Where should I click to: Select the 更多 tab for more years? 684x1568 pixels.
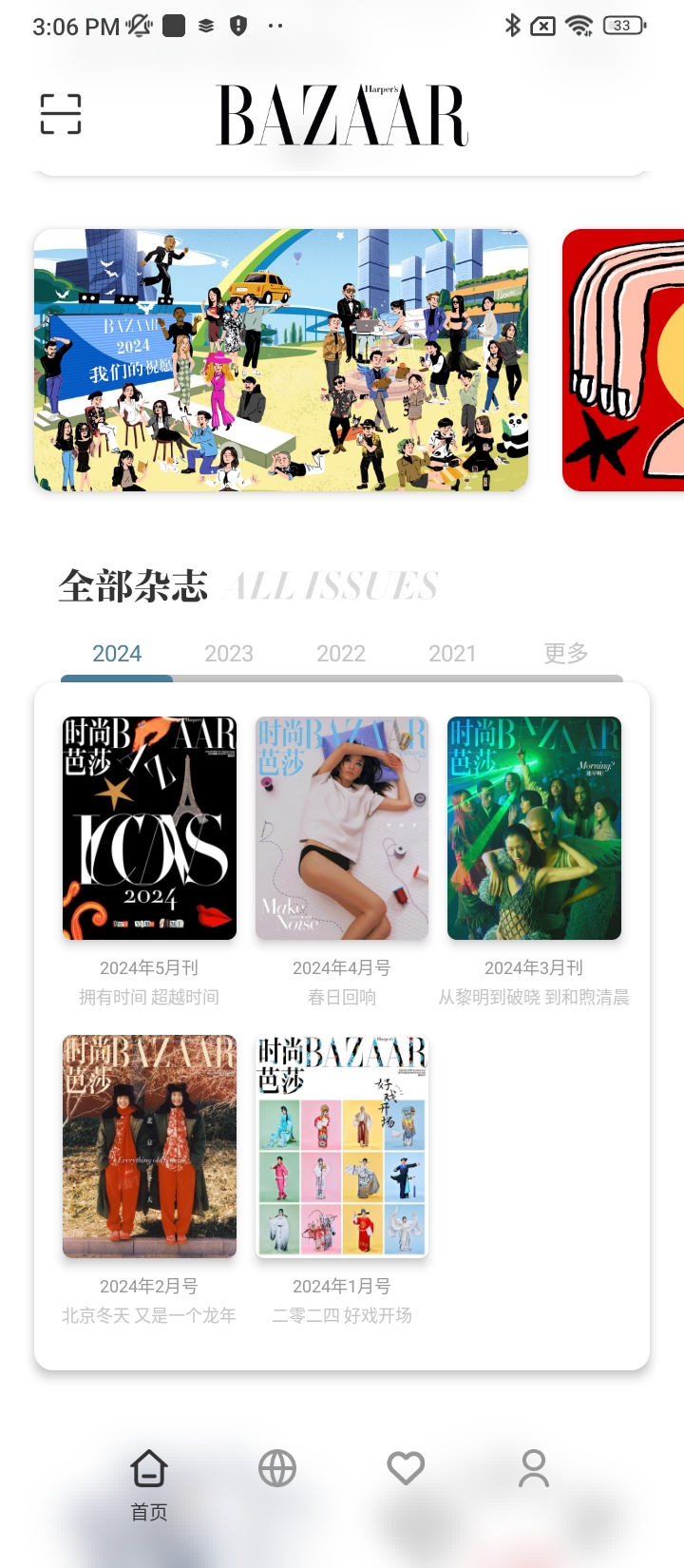pyautogui.click(x=566, y=654)
